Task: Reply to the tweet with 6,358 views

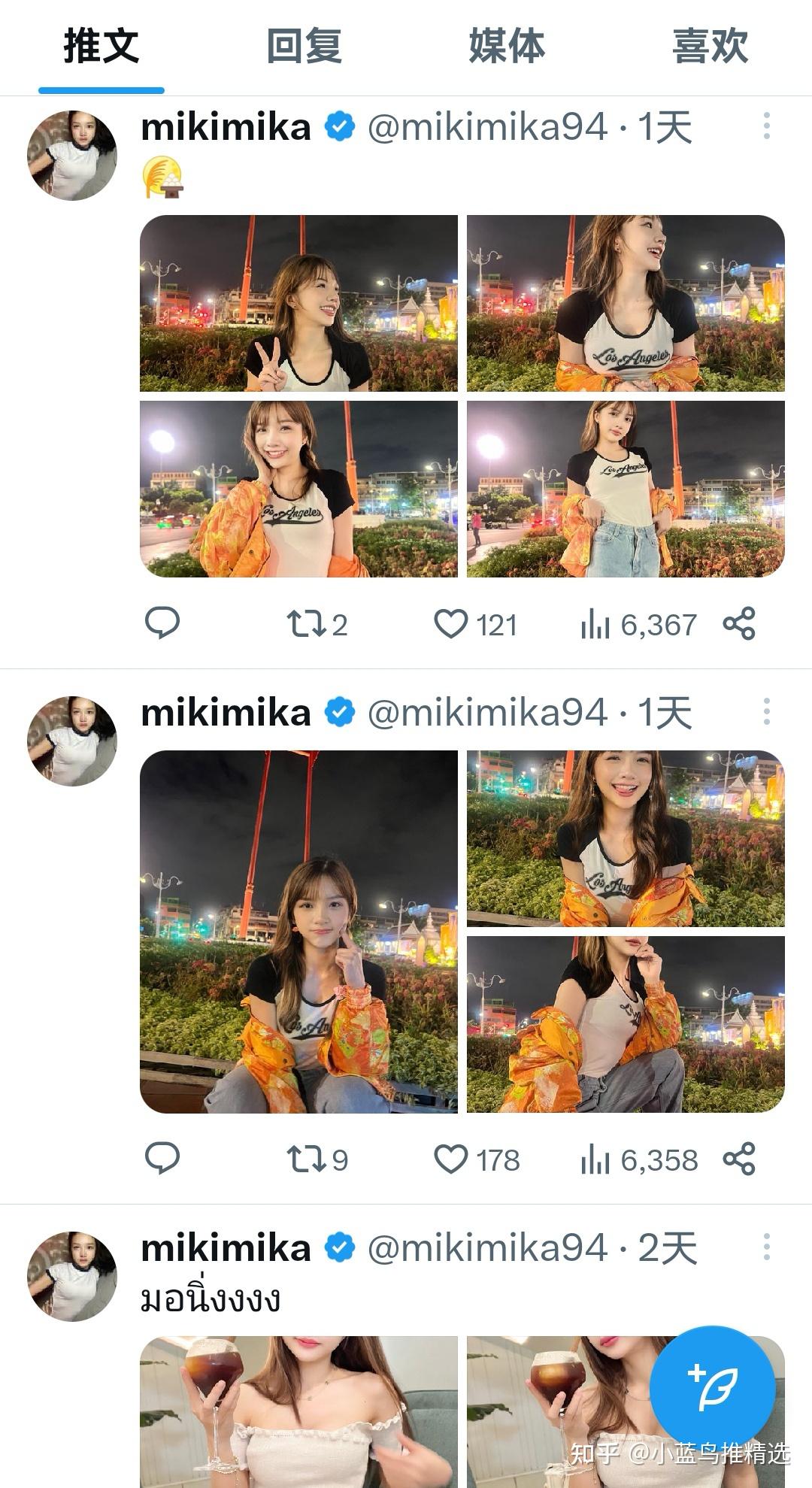Action: [x=162, y=1158]
